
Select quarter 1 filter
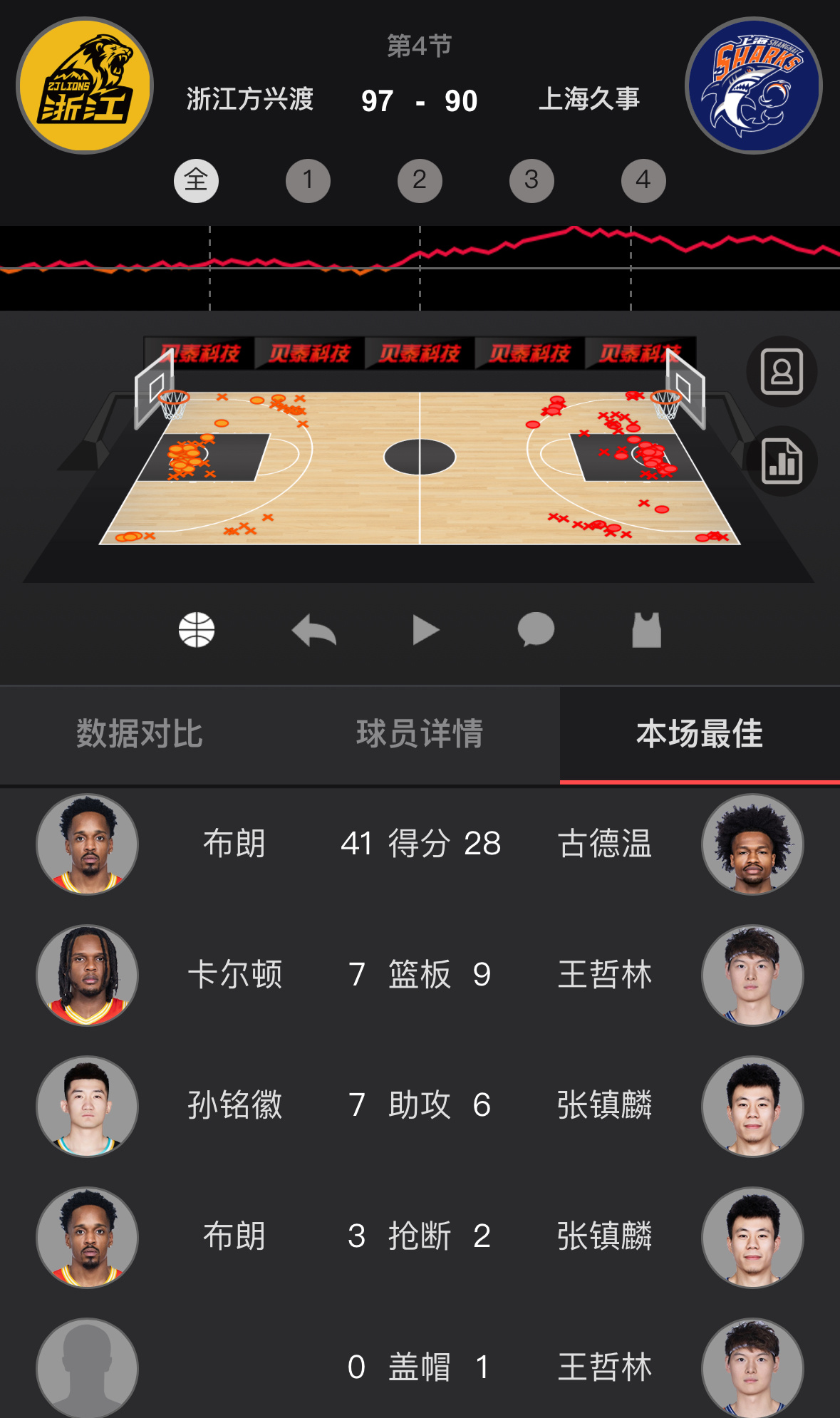[308, 180]
